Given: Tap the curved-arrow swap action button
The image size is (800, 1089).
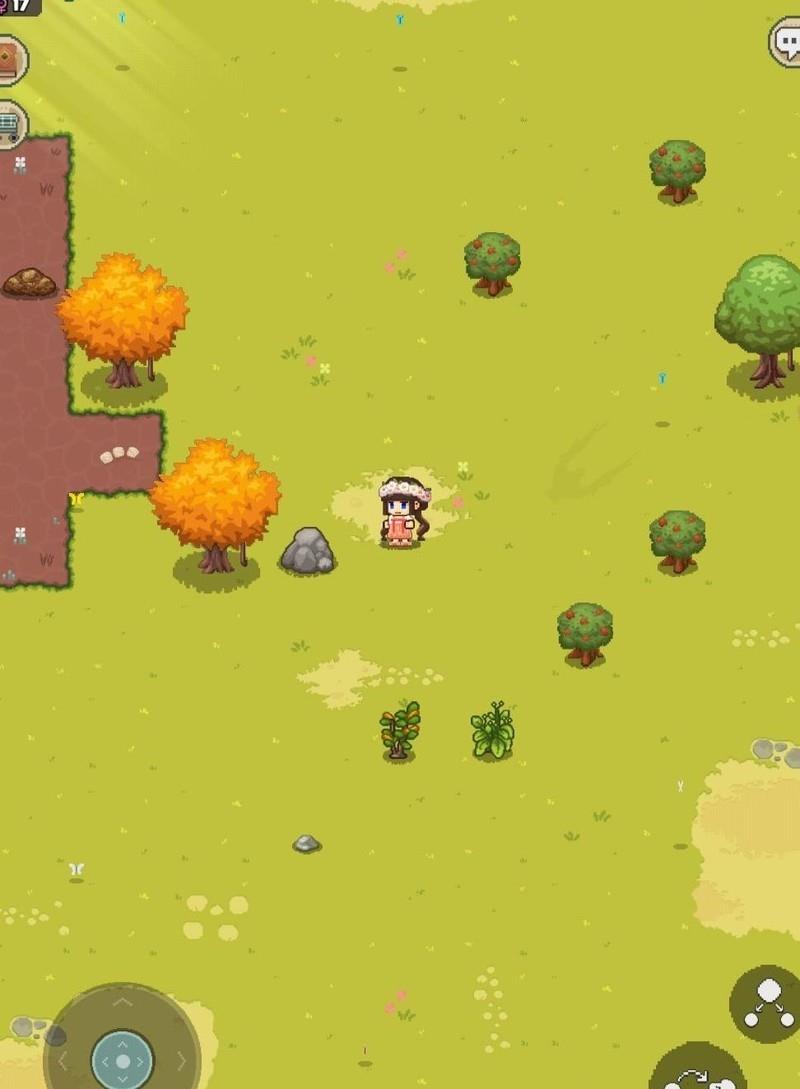Looking at the screenshot, I should point(700,1072).
